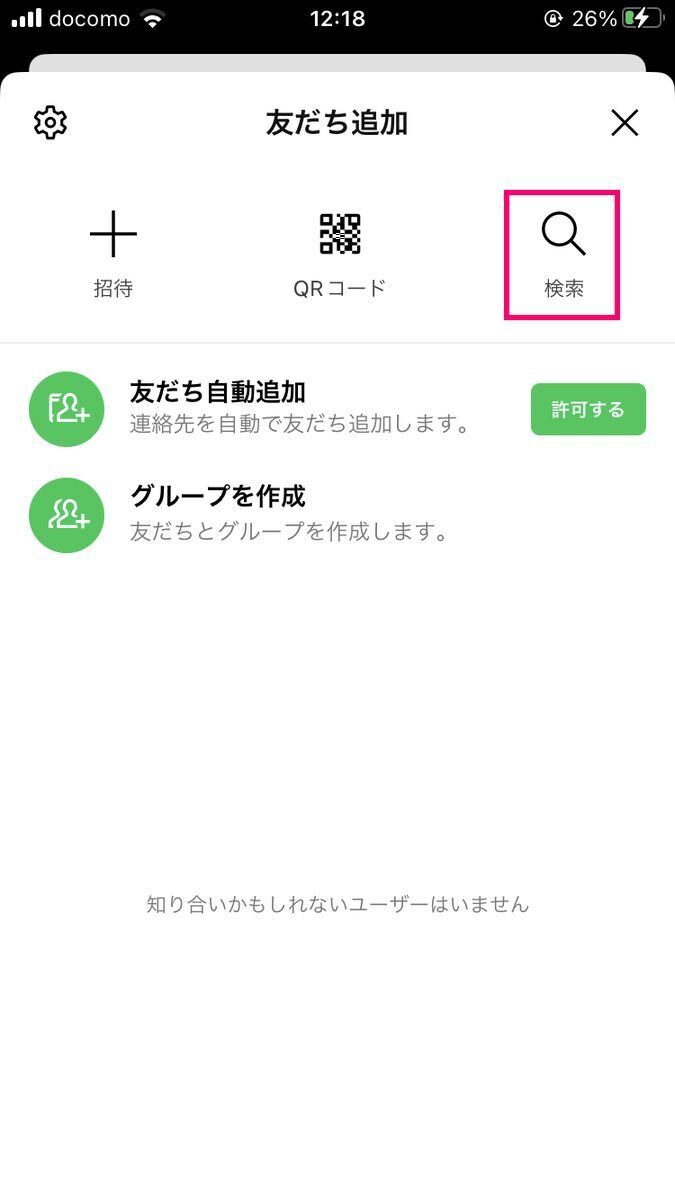The height and width of the screenshot is (1200, 675).
Task: Open the settings gear icon
Action: click(50, 123)
